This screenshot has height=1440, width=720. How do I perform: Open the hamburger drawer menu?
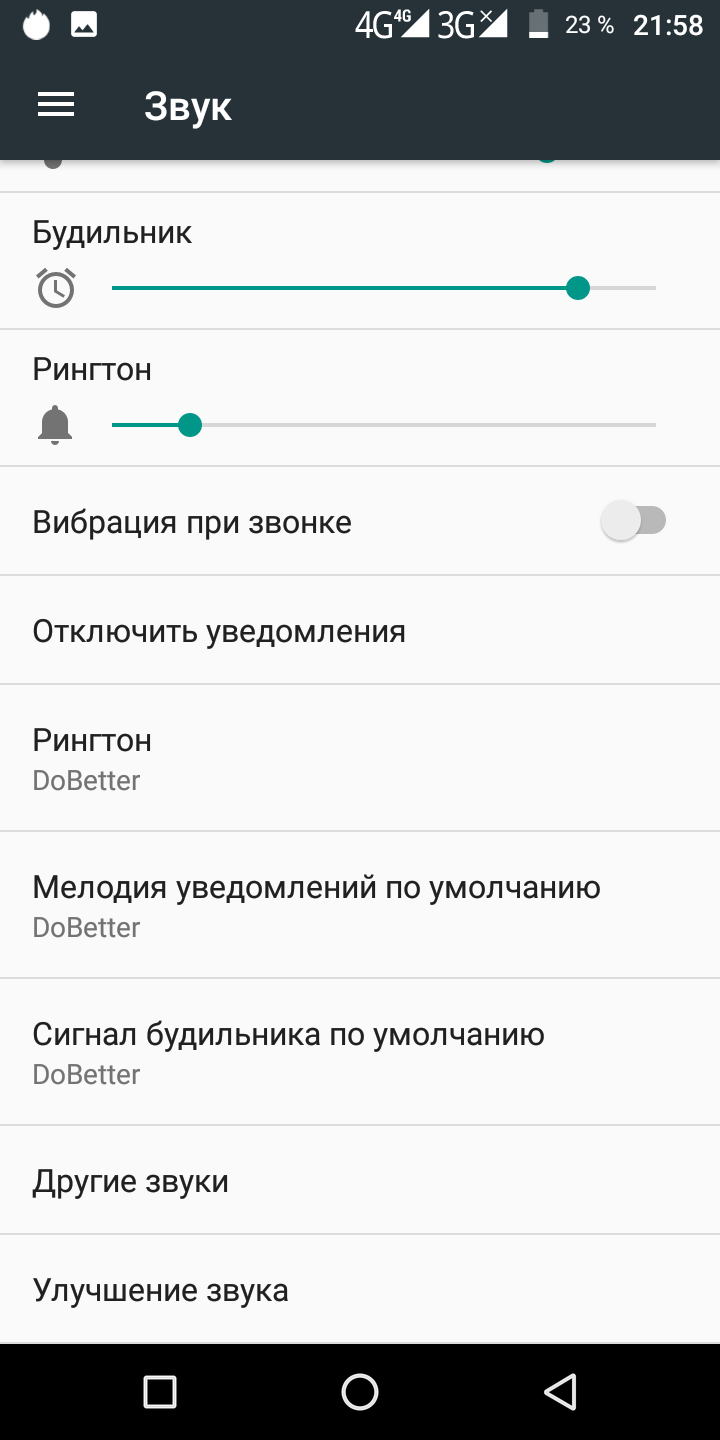click(56, 105)
